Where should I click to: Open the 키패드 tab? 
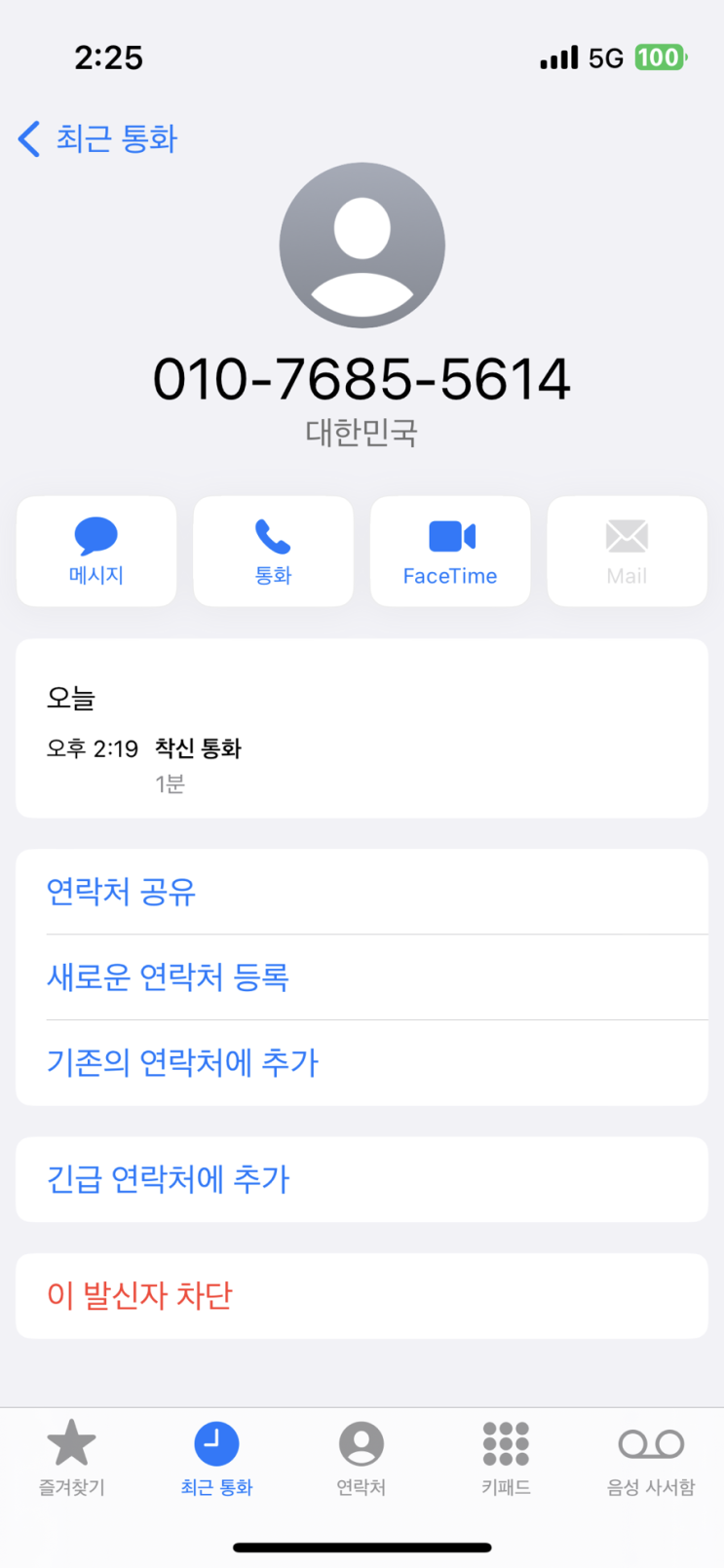pyautogui.click(x=506, y=1456)
